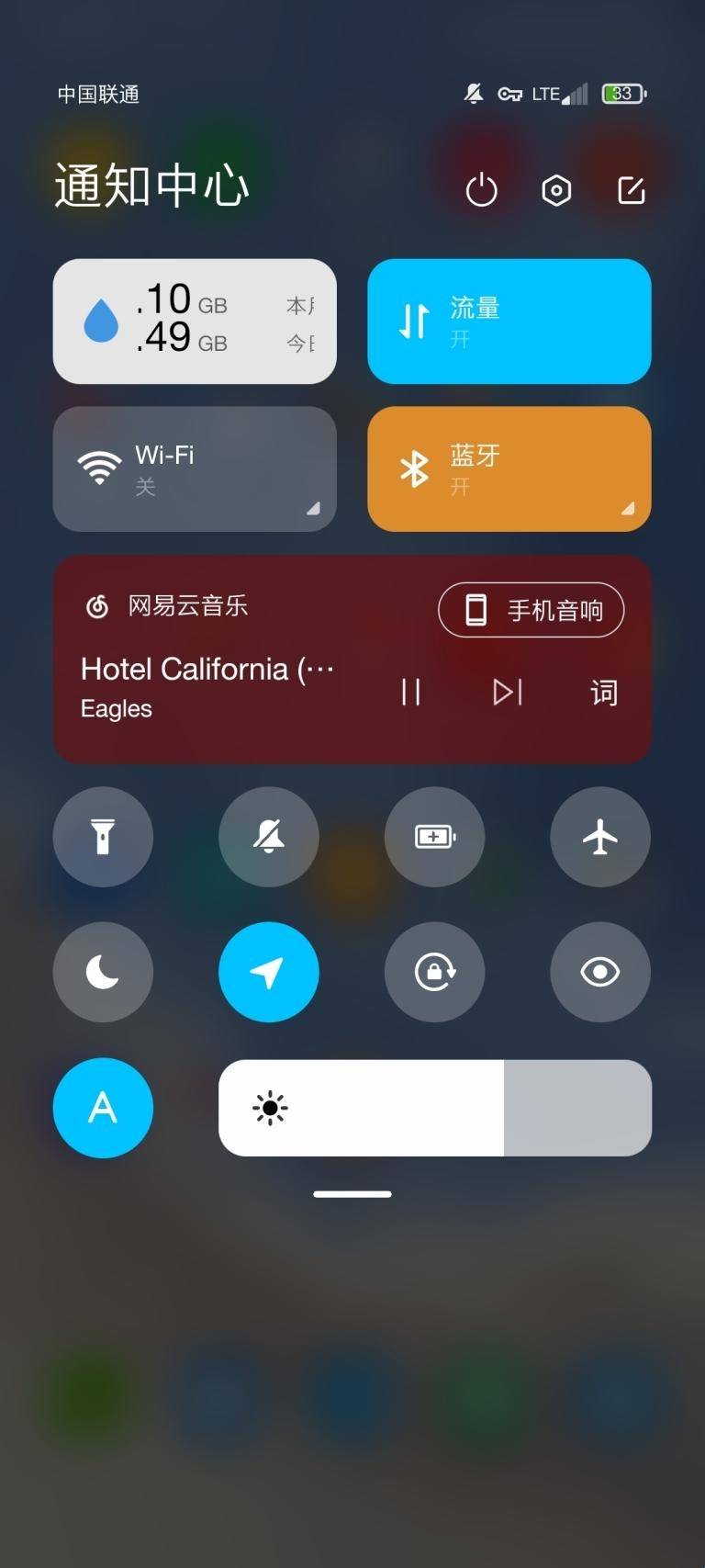Skip to the next track
705x1568 pixels.
pyautogui.click(x=508, y=692)
